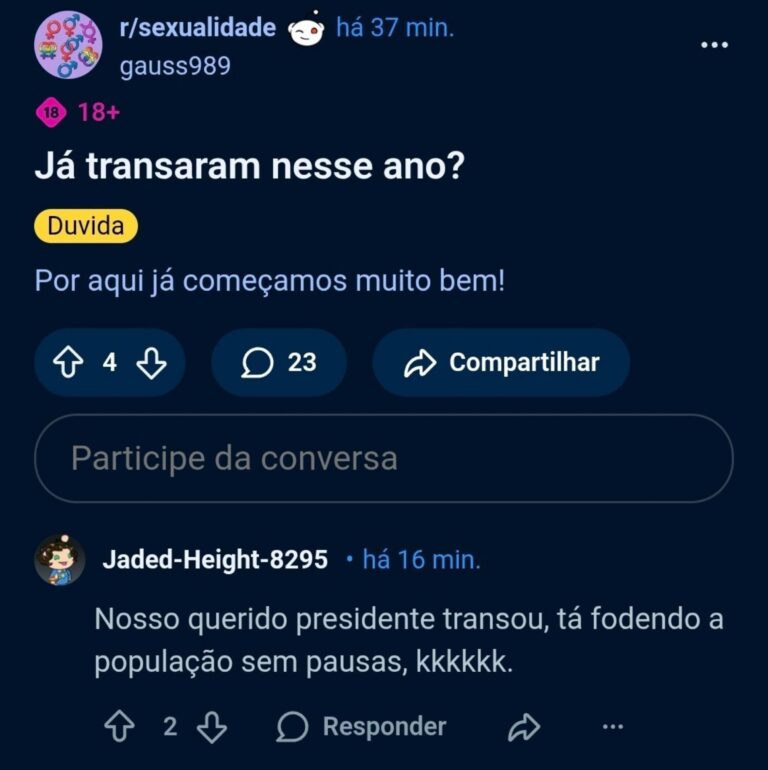
Task: Open Jaded-Height-8295's profile
Action: click(215, 560)
